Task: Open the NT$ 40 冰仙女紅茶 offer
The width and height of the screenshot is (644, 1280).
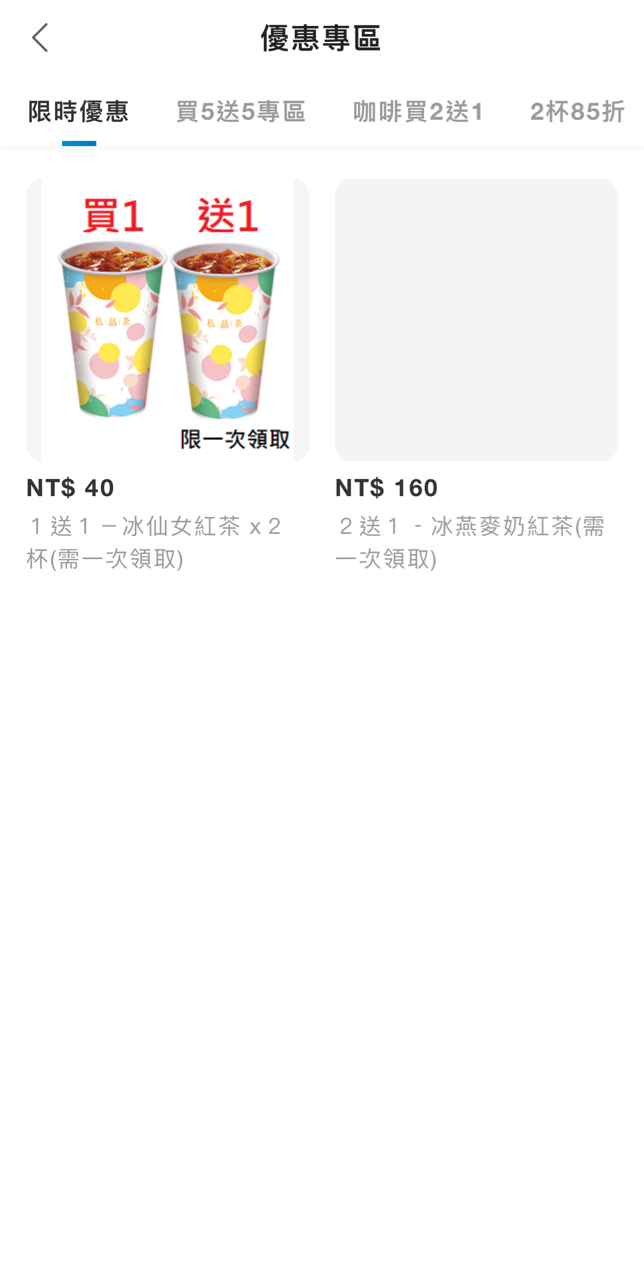Action: pos(167,320)
